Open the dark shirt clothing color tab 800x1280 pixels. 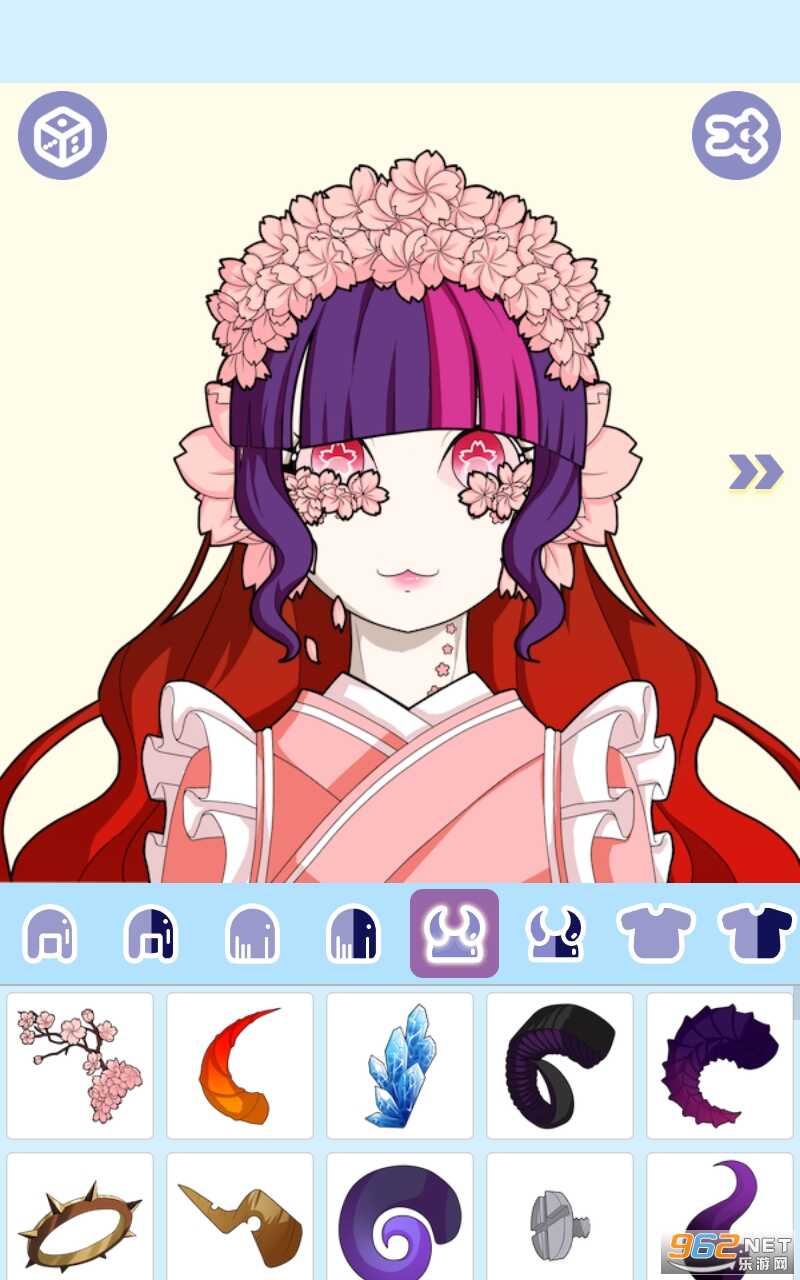756,934
